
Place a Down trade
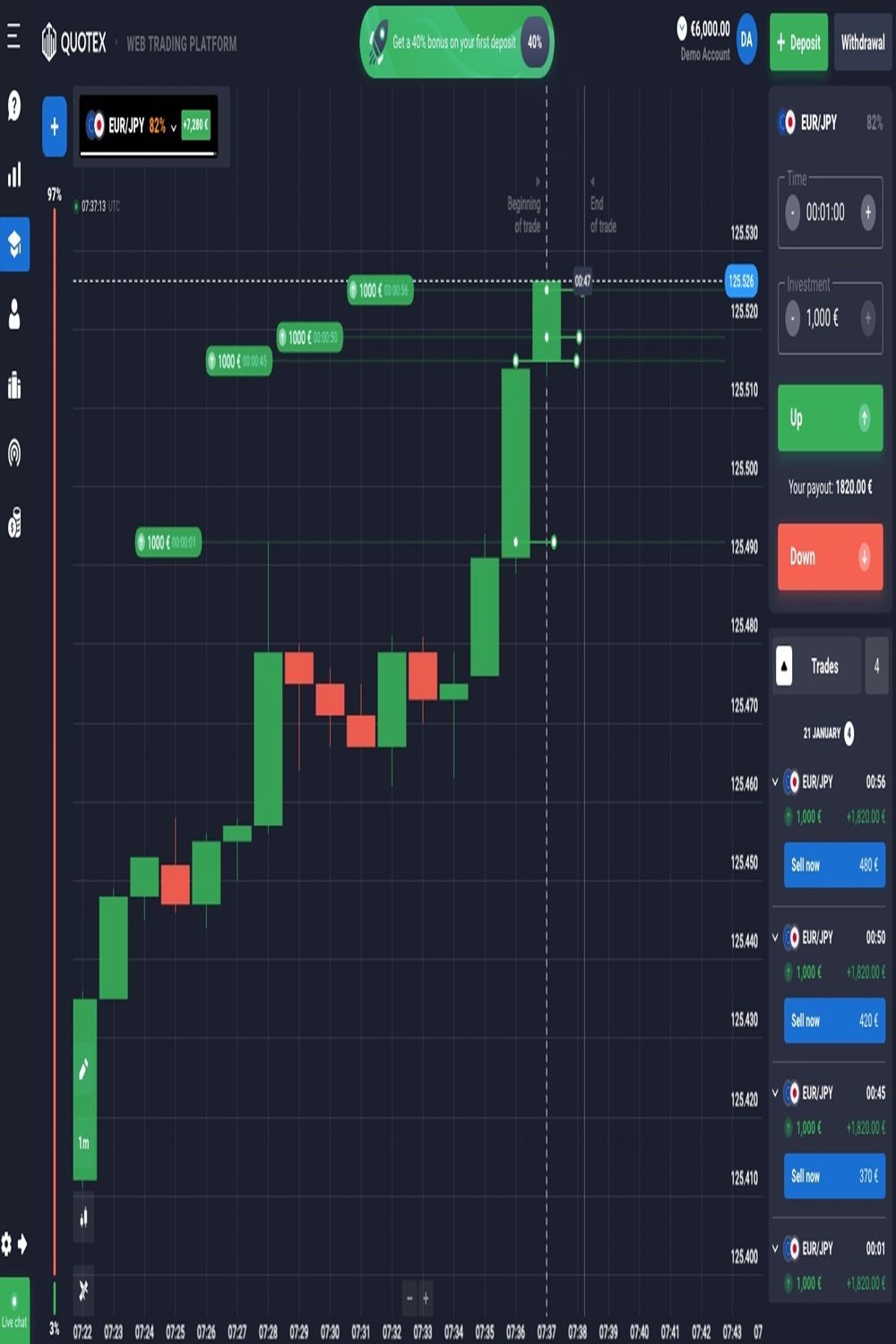coord(830,556)
